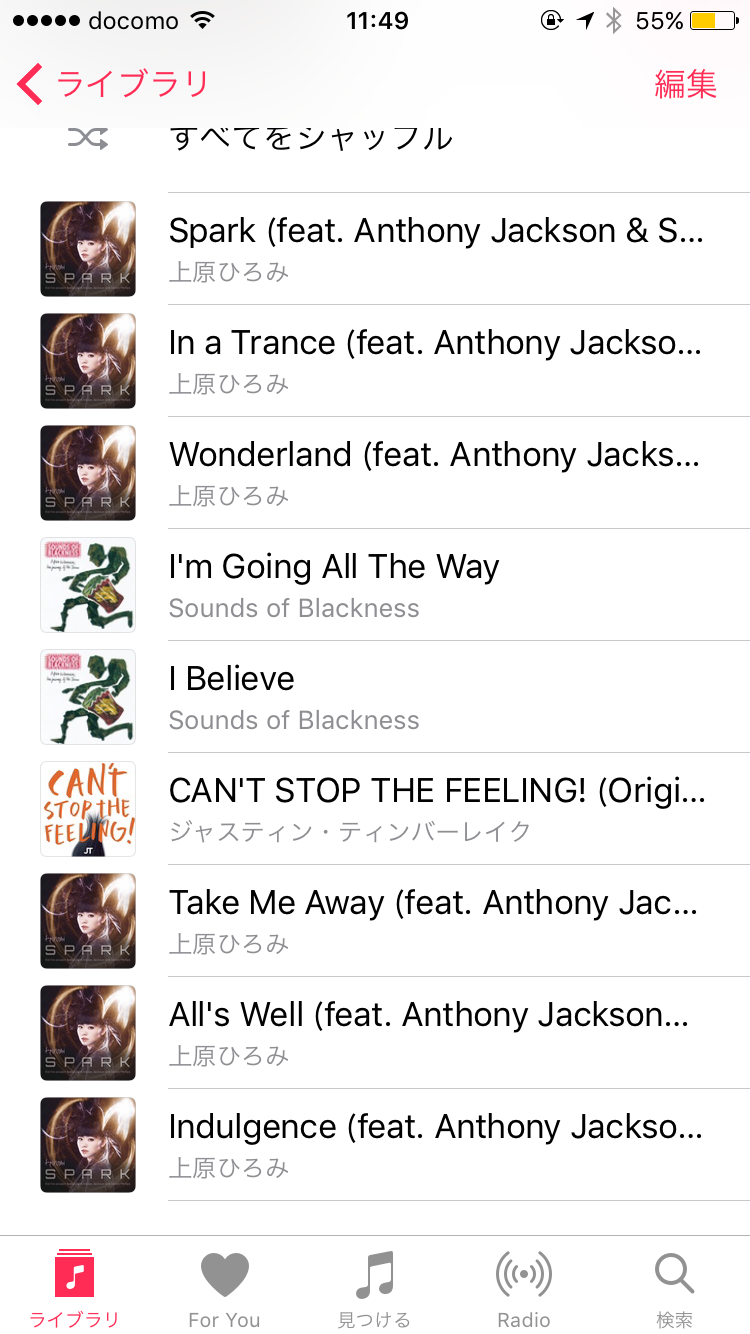
Task: Play I'm Going All The Way
Action: (x=436, y=584)
